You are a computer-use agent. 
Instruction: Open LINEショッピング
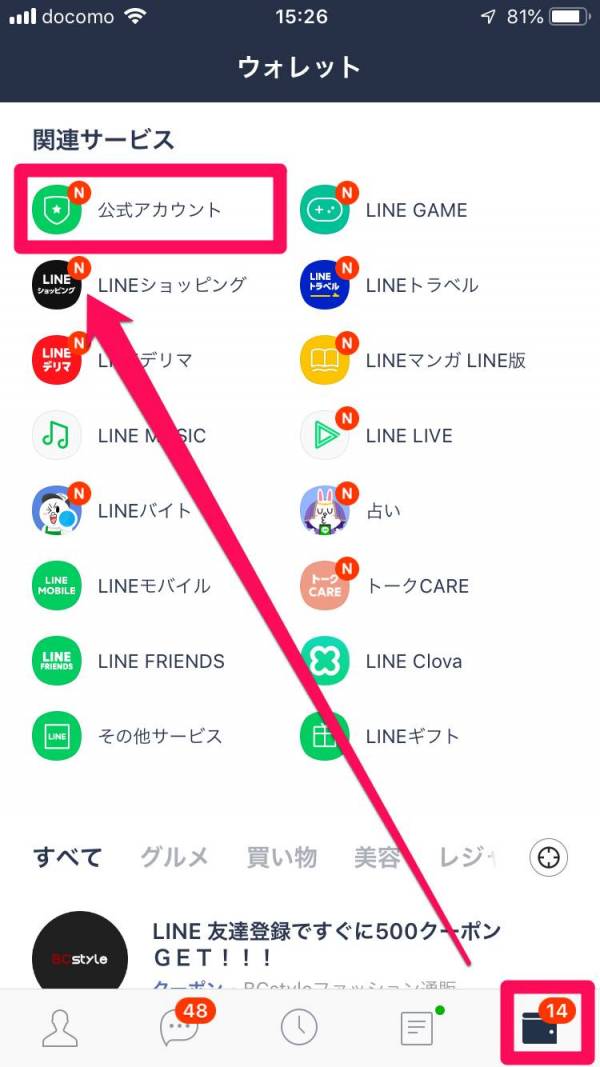(140, 285)
